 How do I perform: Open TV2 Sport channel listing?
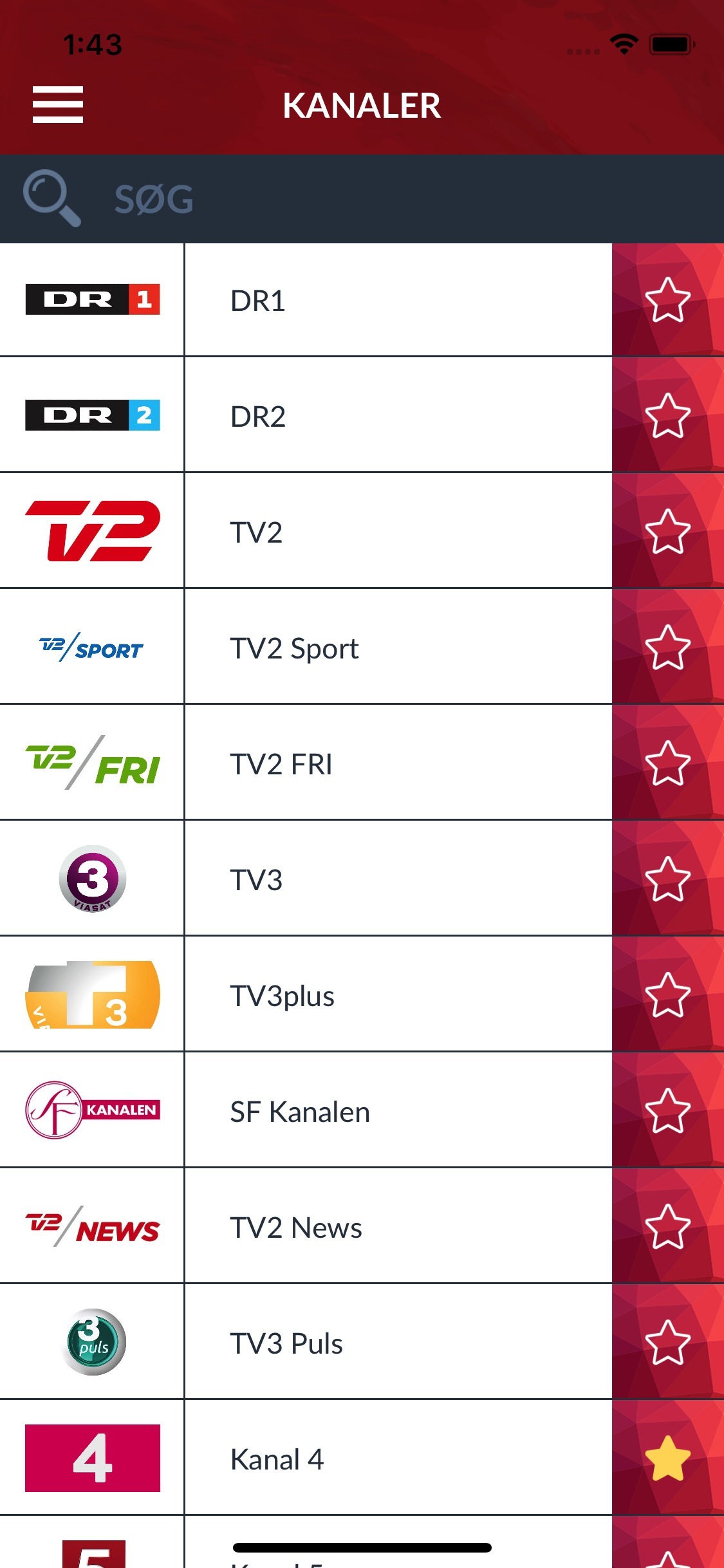tap(306, 647)
